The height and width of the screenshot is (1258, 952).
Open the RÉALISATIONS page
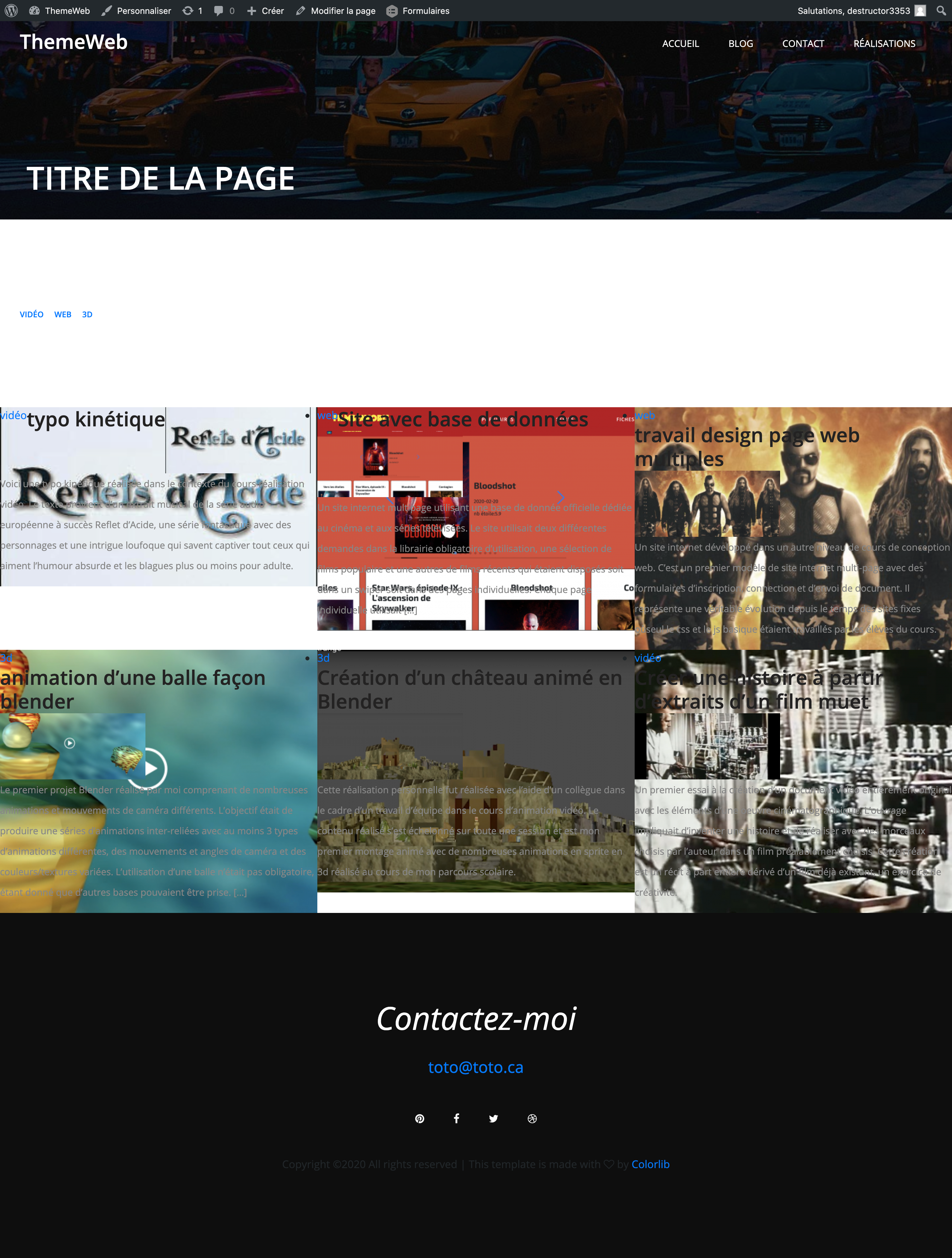(884, 44)
